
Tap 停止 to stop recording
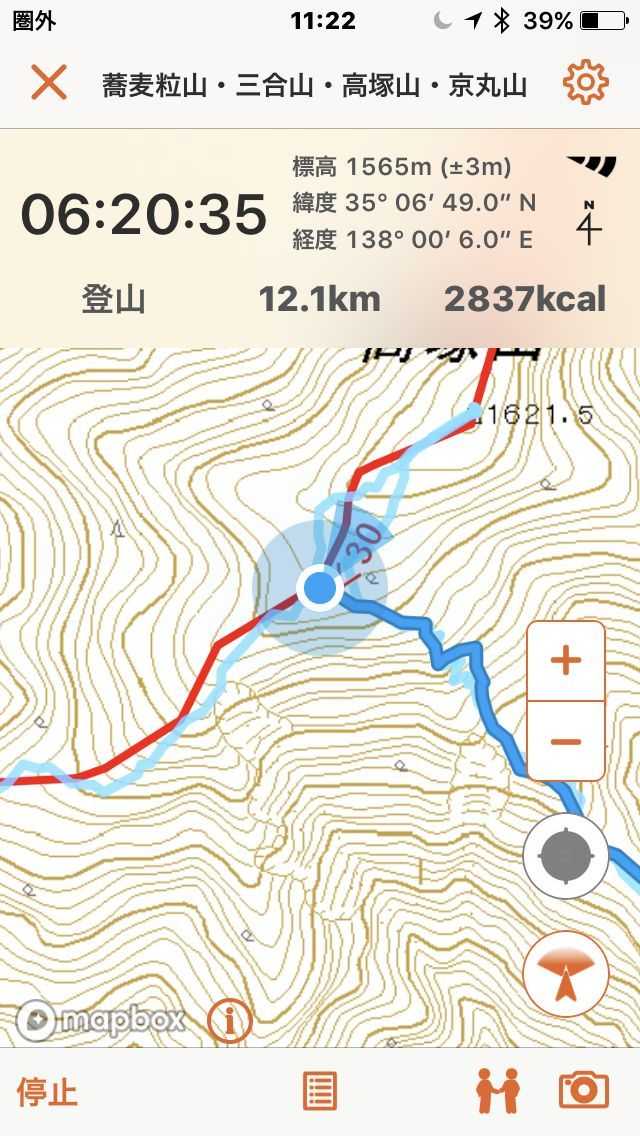click(47, 1091)
